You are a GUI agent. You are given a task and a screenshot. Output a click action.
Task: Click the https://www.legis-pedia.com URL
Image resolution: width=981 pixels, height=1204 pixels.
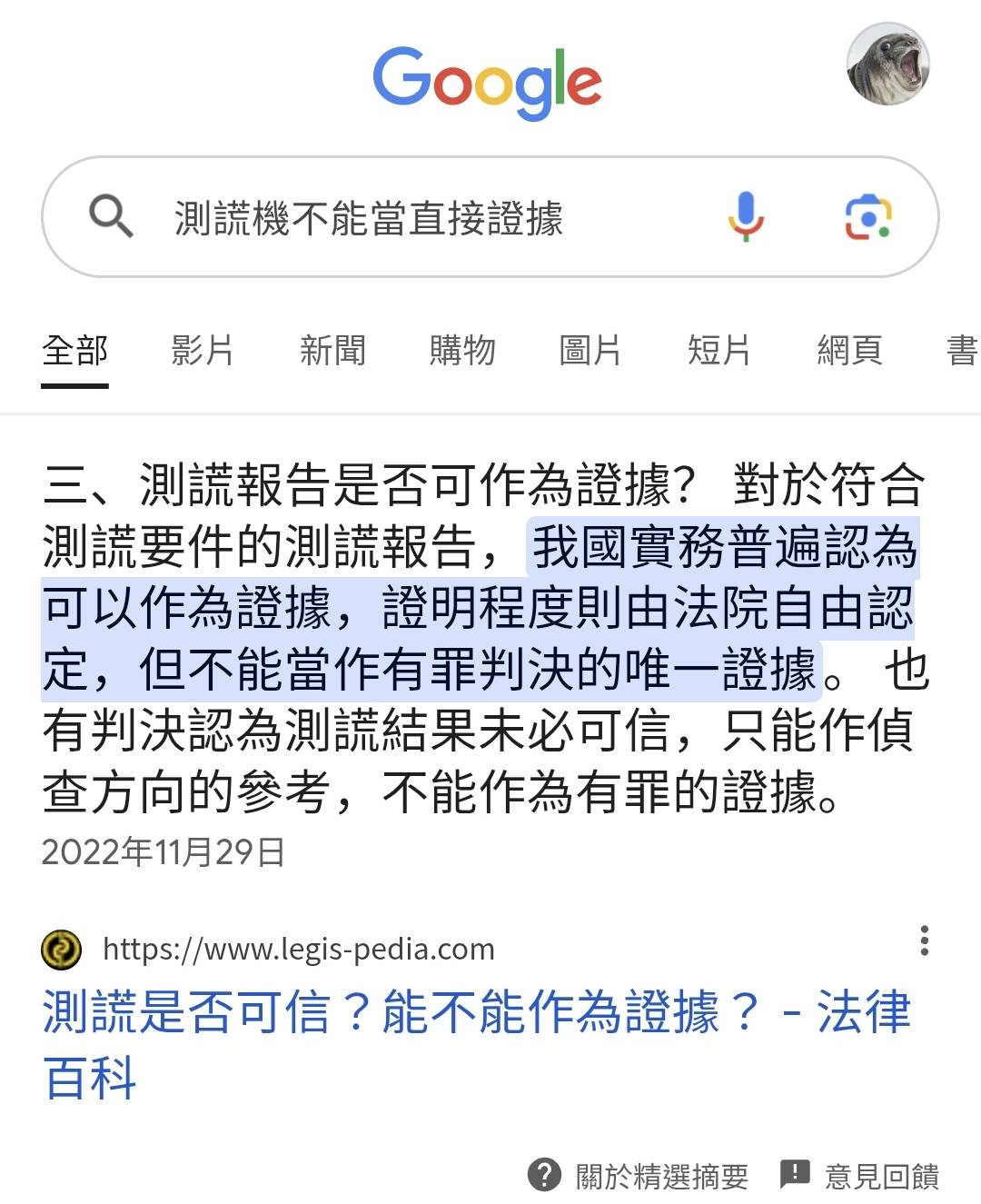[295, 950]
